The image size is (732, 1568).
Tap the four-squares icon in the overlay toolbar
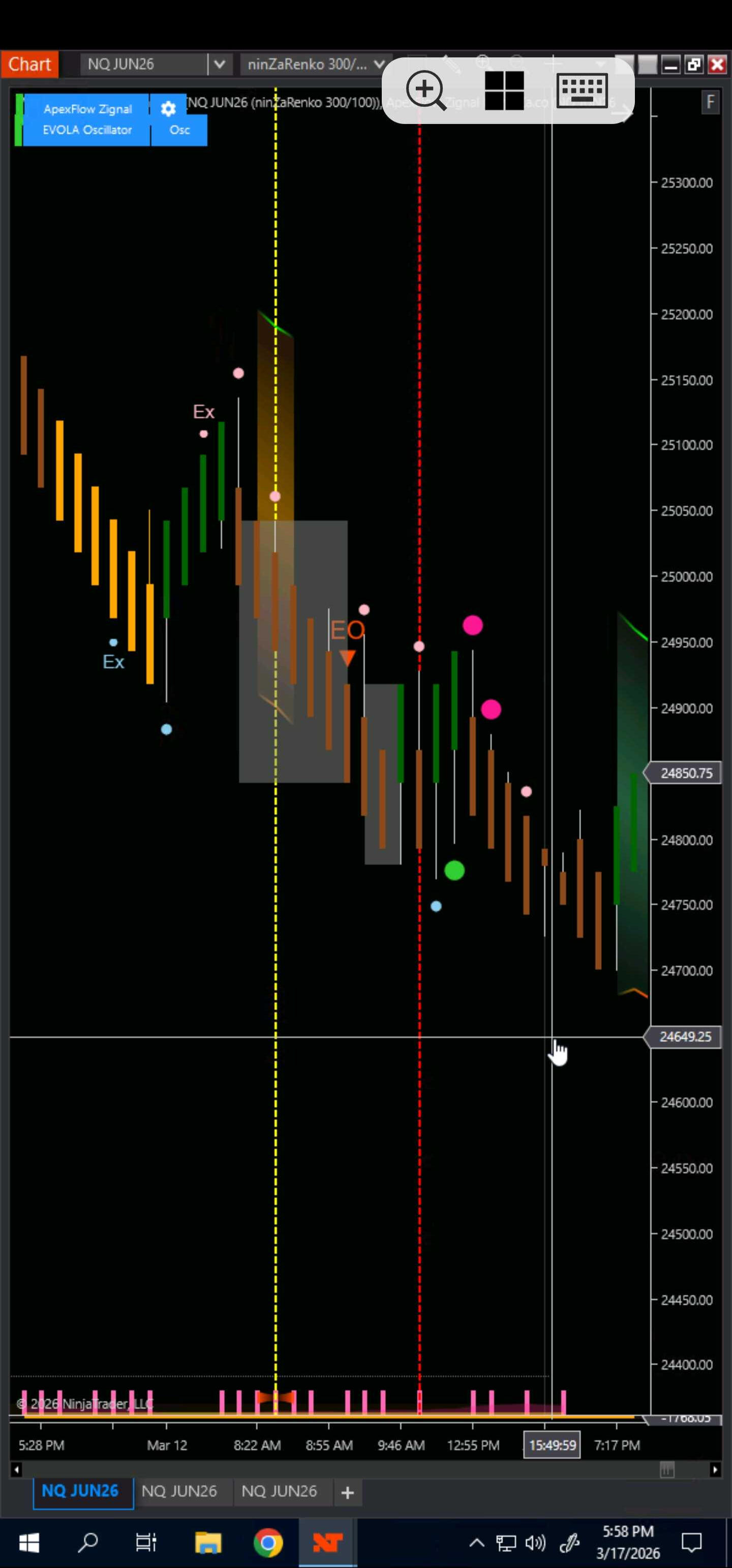pos(504,90)
